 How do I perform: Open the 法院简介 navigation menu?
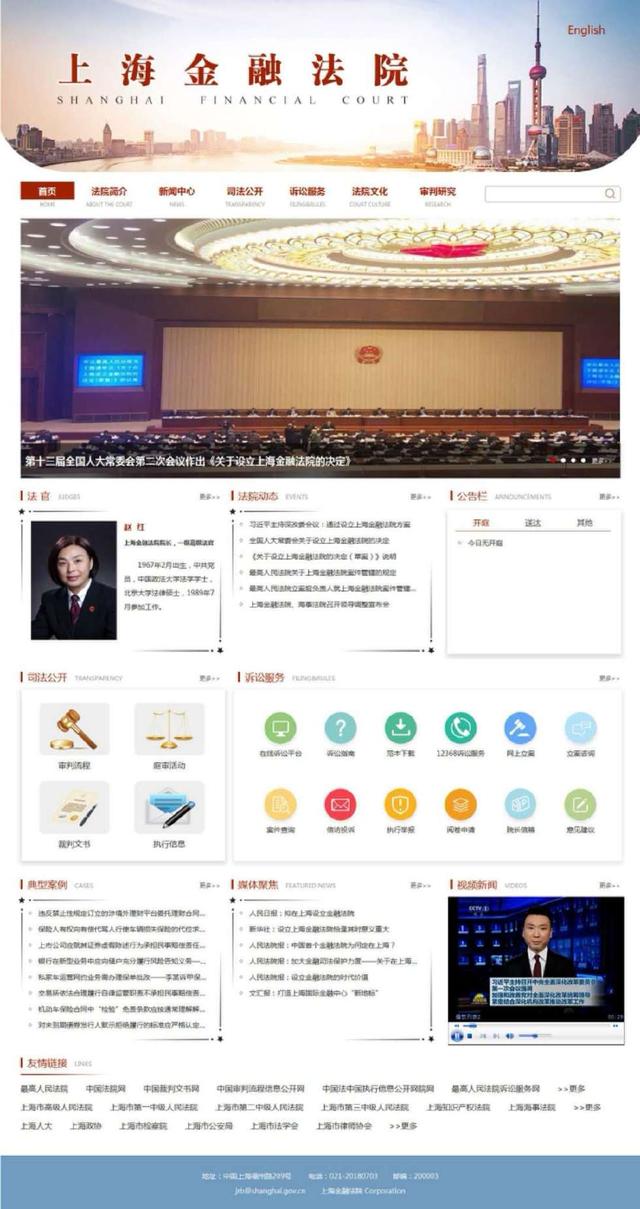pos(109,191)
